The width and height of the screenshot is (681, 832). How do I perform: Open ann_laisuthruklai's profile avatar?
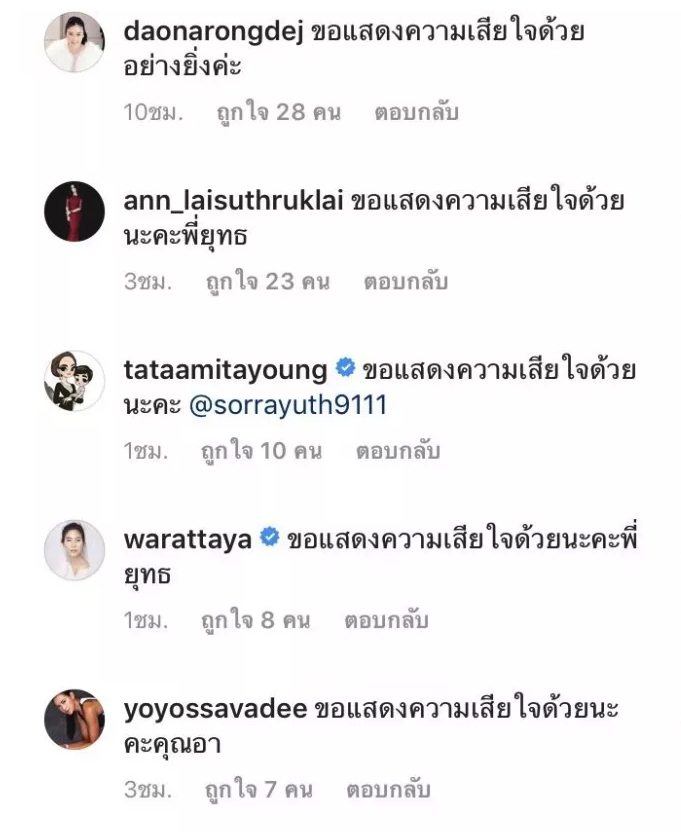pos(75,212)
